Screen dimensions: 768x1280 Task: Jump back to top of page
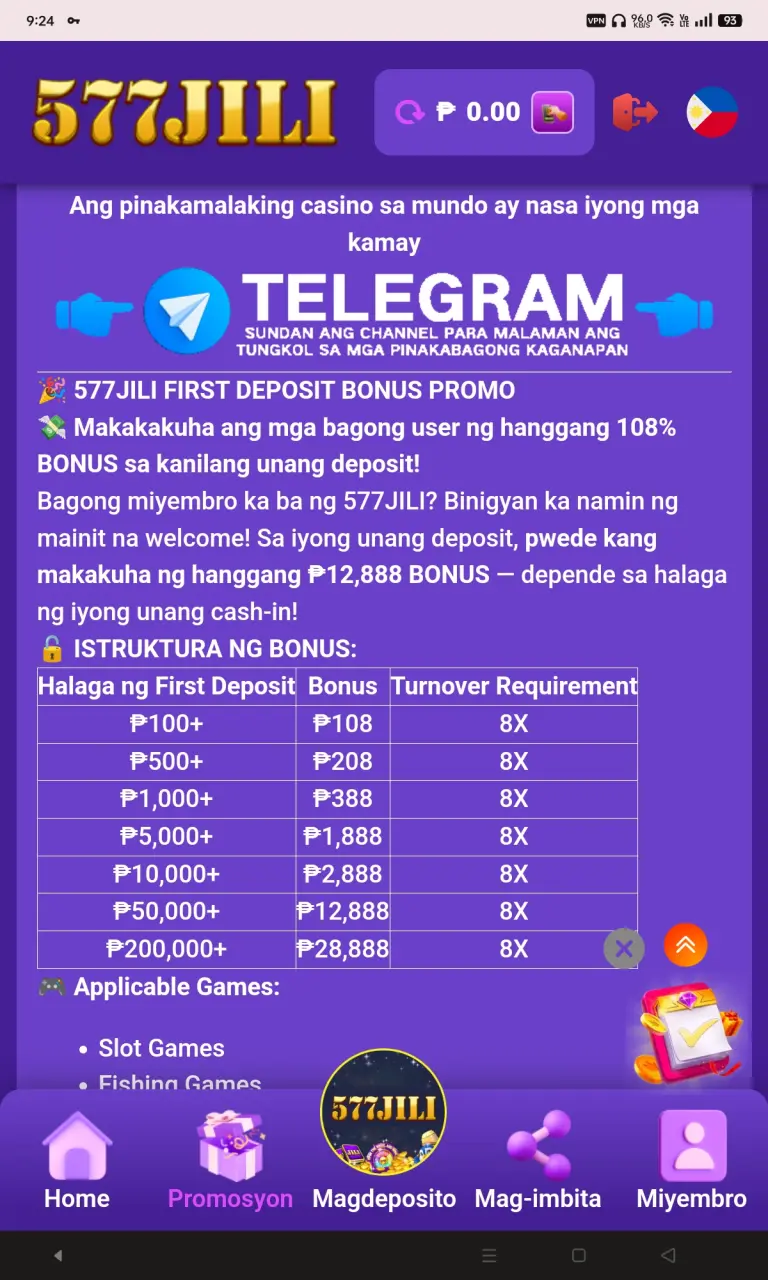[686, 946]
